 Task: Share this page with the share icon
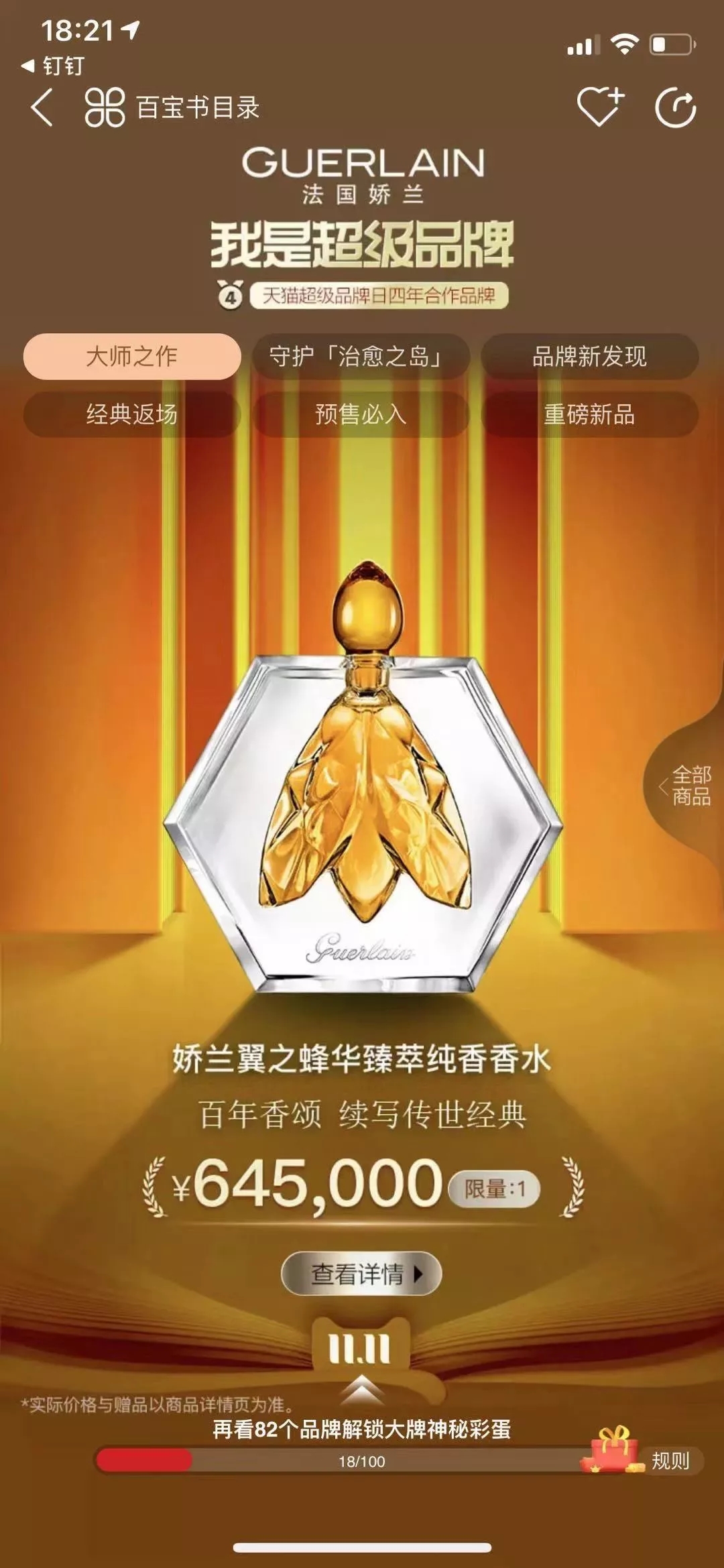coord(675,107)
